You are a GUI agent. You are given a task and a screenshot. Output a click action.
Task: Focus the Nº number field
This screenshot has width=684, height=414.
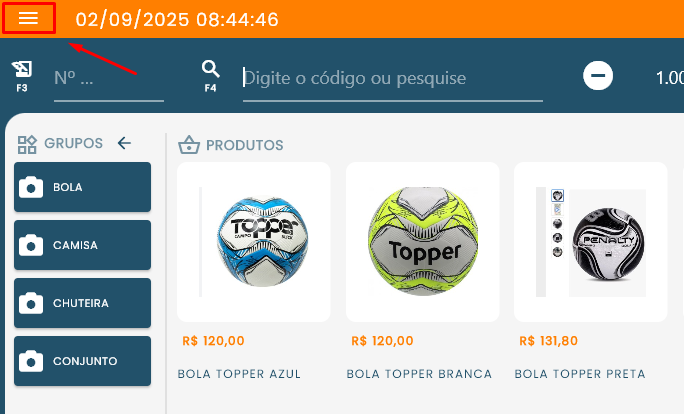[x=108, y=78]
